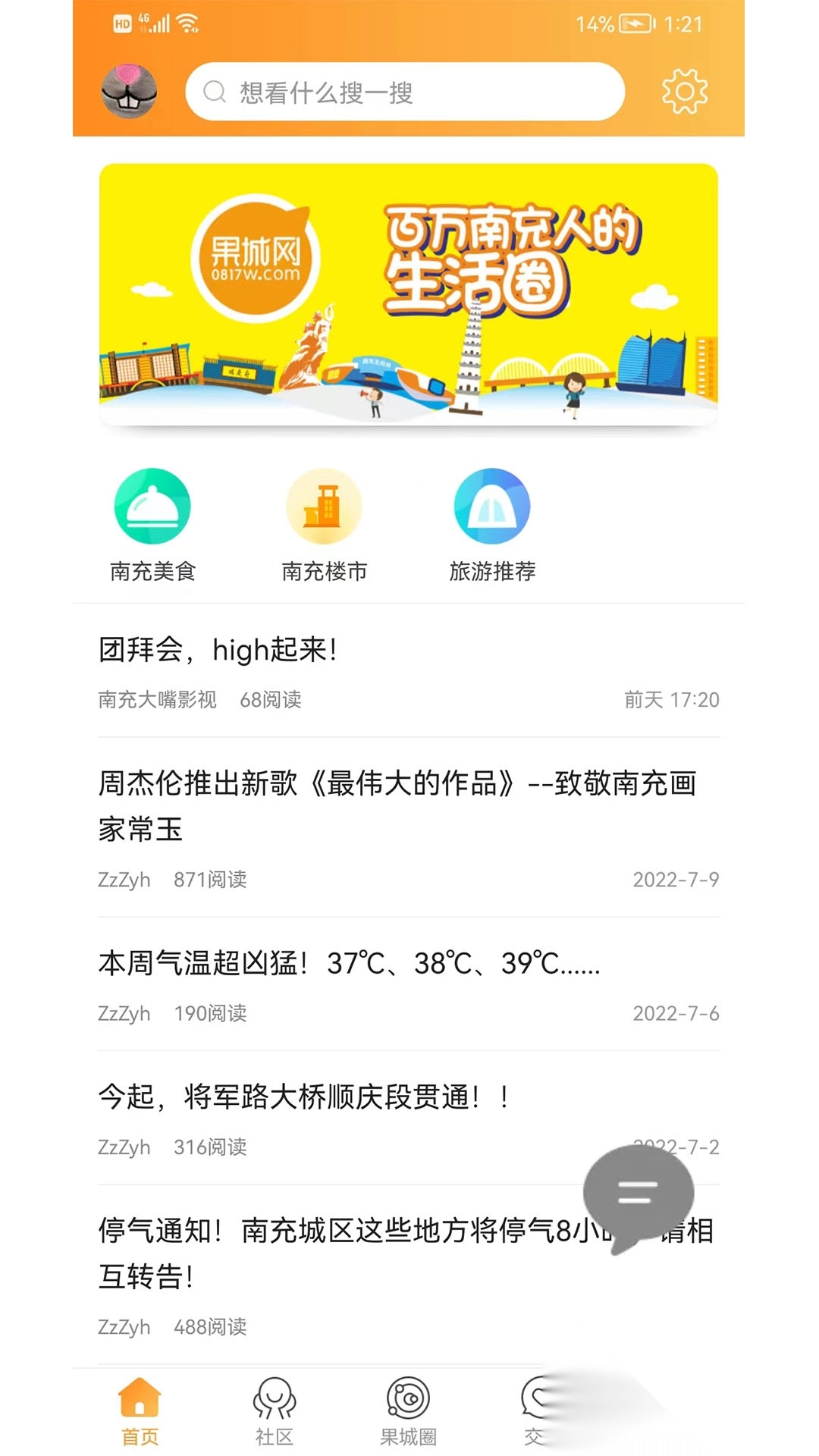Open the profile avatar
This screenshot has width=819, height=1456.
[x=129, y=92]
